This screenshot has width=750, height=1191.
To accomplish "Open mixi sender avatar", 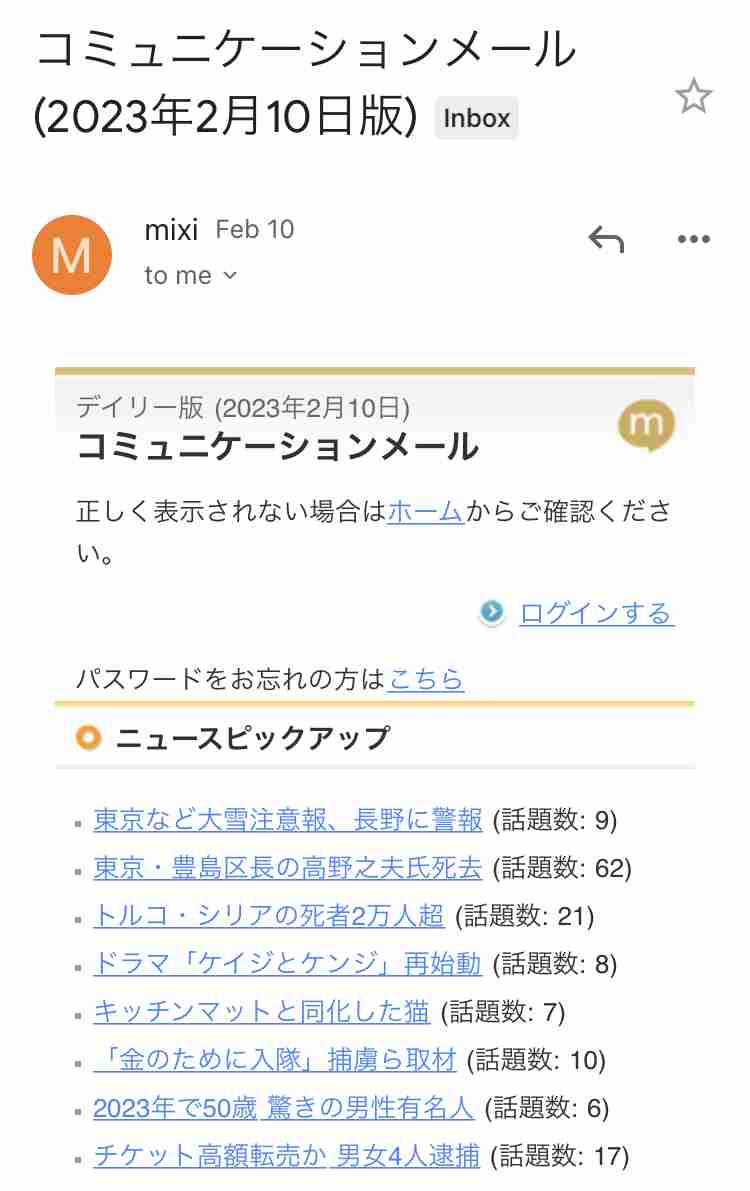I will pos(72,255).
